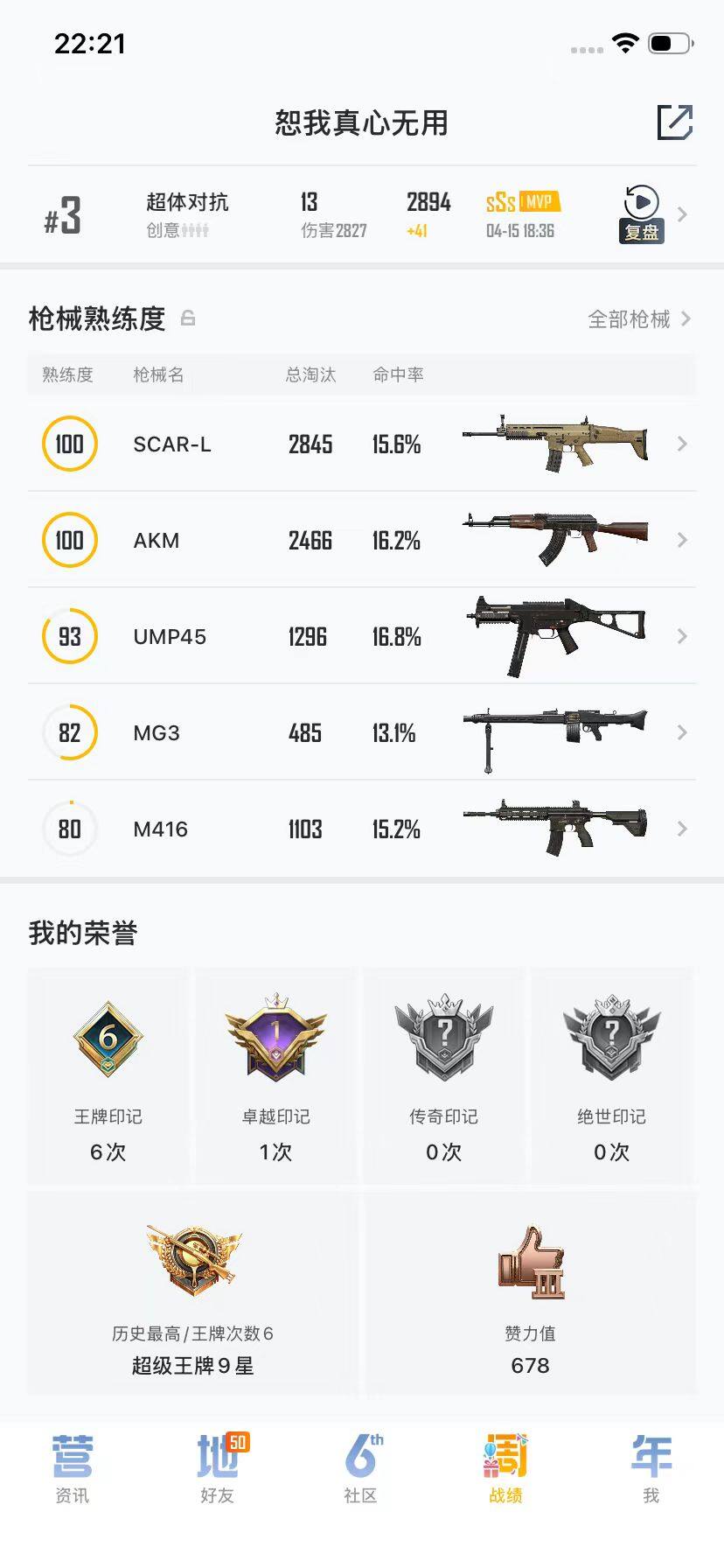Expand the SCAR-L weapon detail chevron
Viewport: 724px width, 1568px height.
pos(682,444)
